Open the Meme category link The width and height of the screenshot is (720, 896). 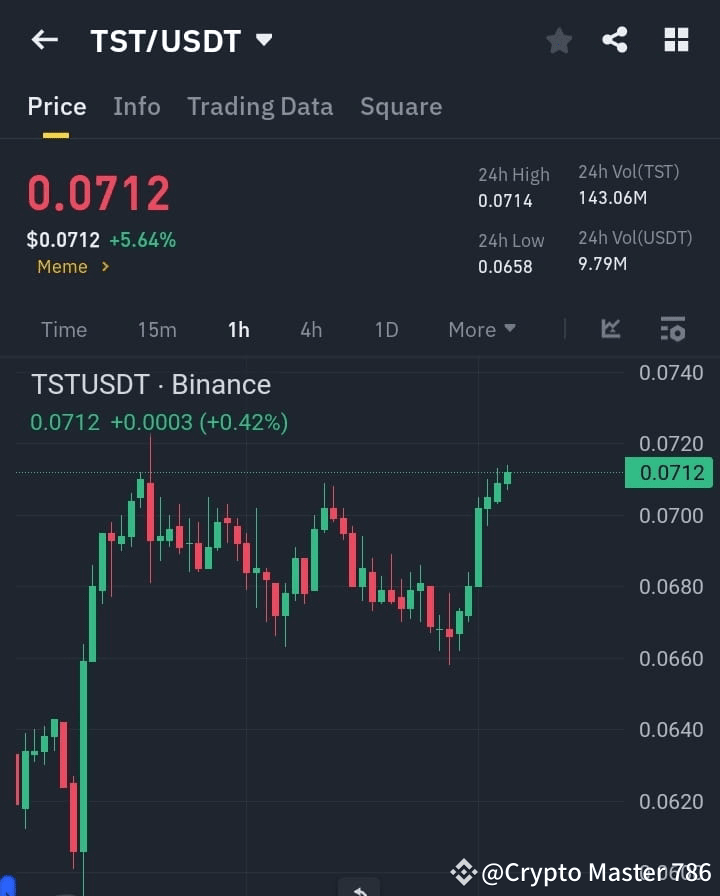[x=72, y=266]
